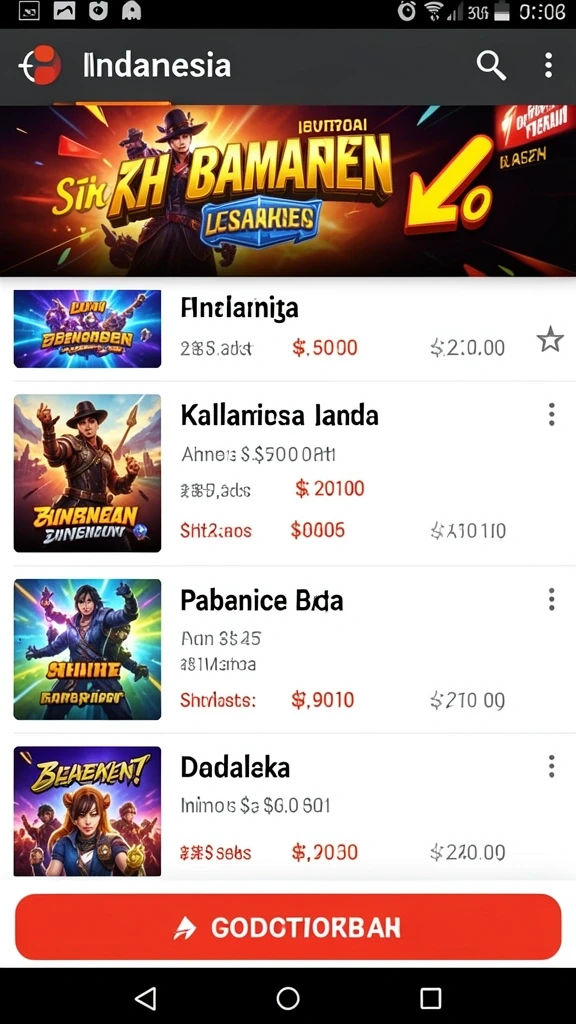
Task: Open the promotional banner at the top
Action: 288,191
